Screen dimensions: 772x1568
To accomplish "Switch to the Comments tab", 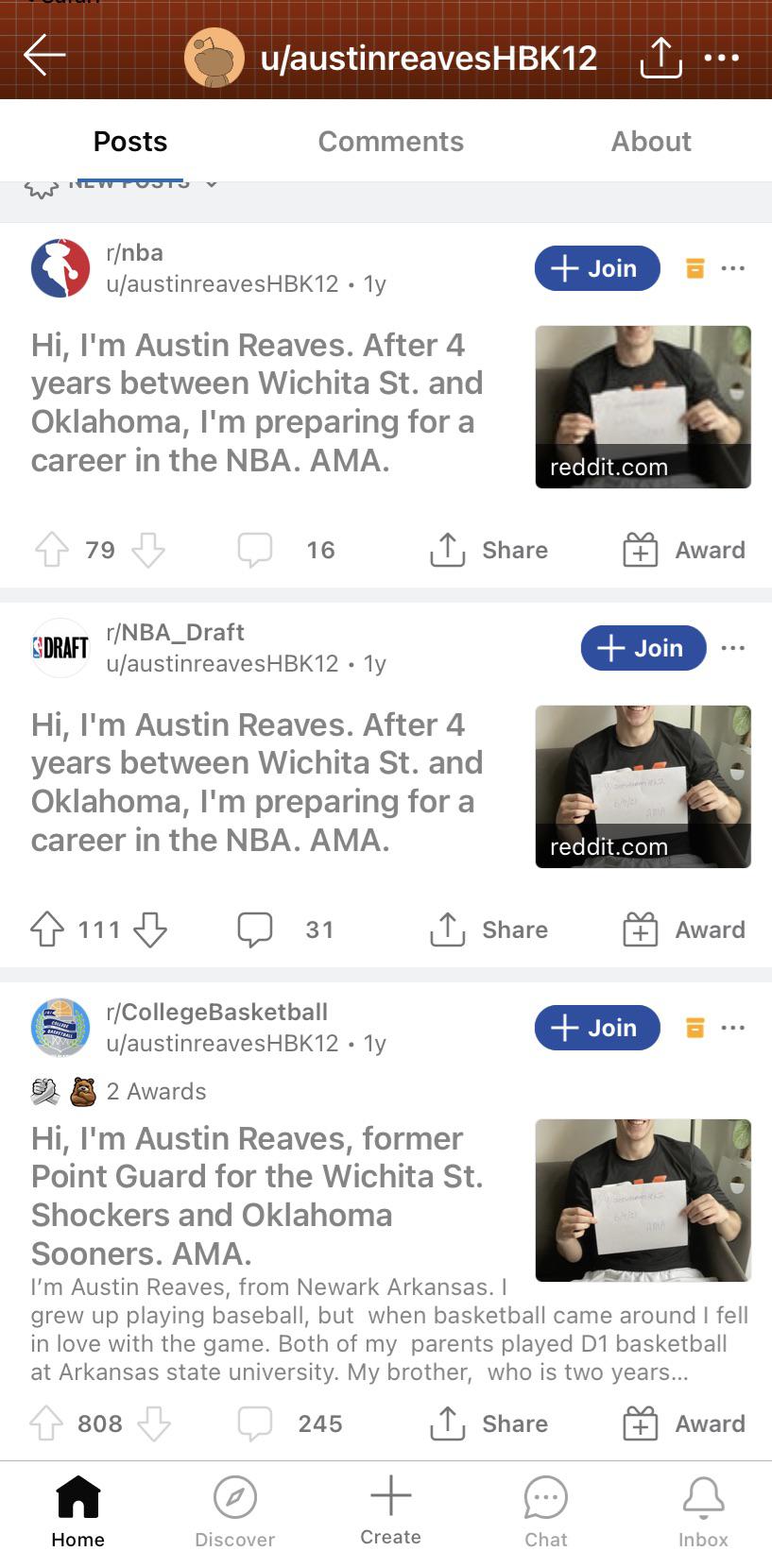I will tap(390, 142).
